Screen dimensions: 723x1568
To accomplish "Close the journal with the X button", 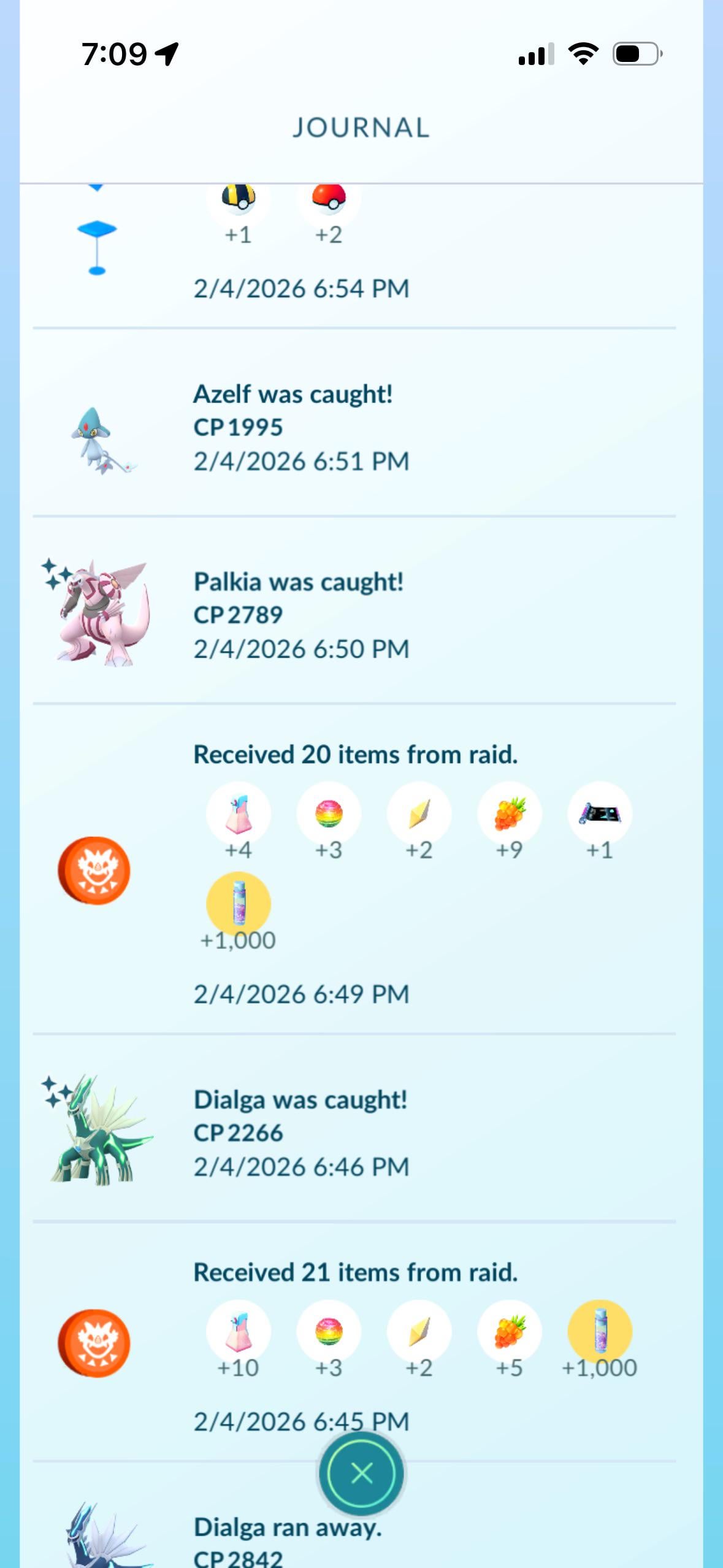I will point(361,1473).
